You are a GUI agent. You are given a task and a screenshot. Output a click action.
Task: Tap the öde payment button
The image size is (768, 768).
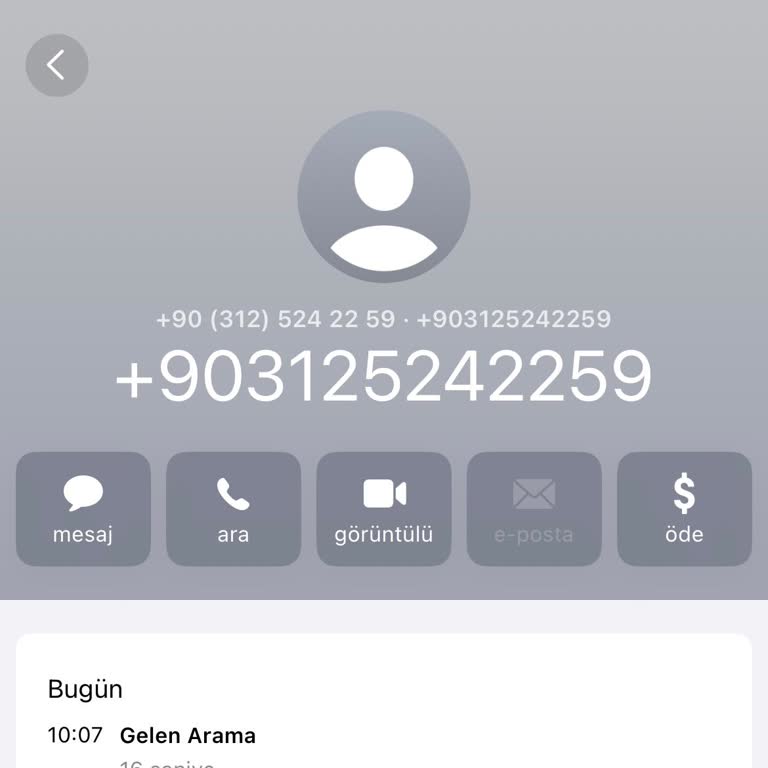pos(684,509)
